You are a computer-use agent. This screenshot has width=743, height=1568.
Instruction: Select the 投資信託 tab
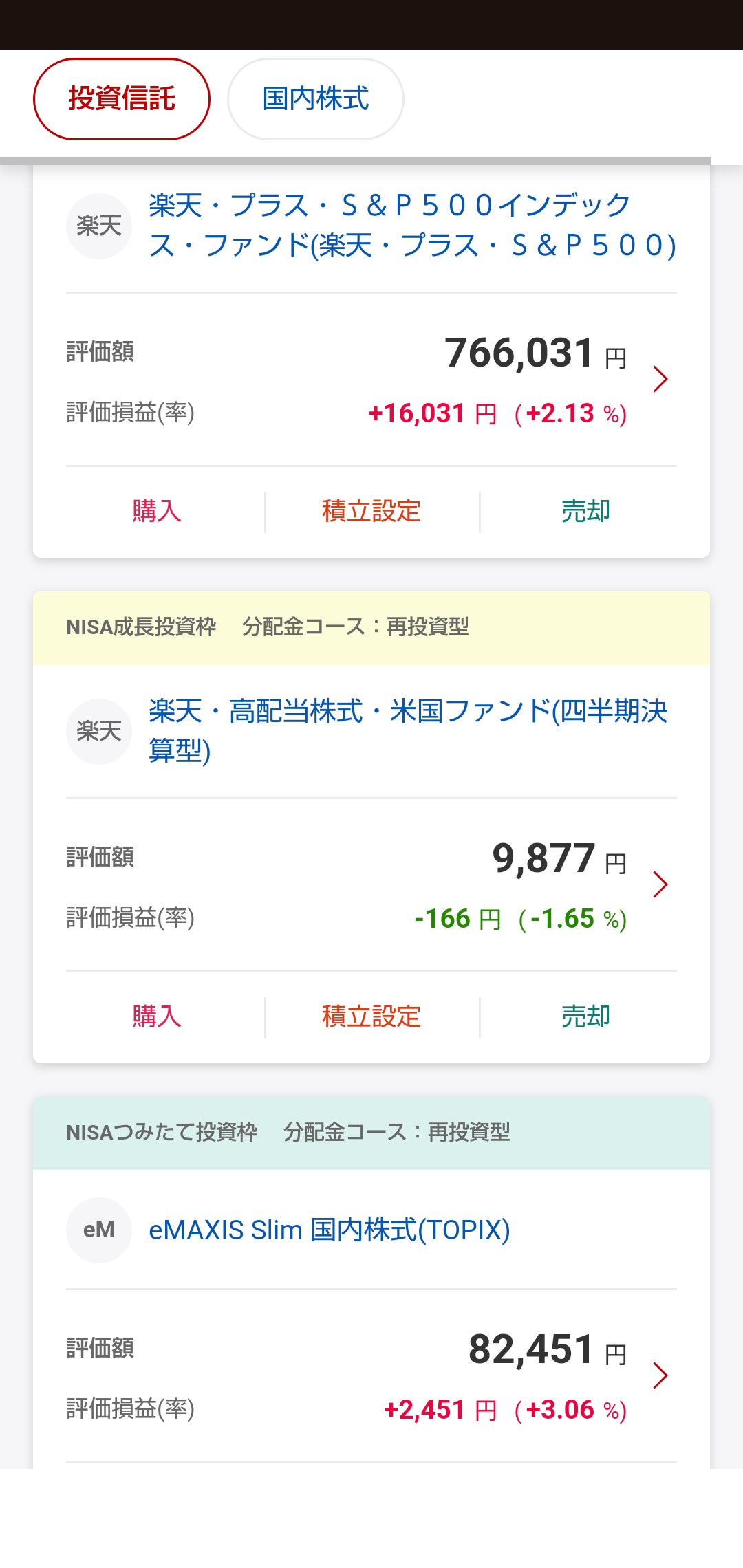(122, 99)
